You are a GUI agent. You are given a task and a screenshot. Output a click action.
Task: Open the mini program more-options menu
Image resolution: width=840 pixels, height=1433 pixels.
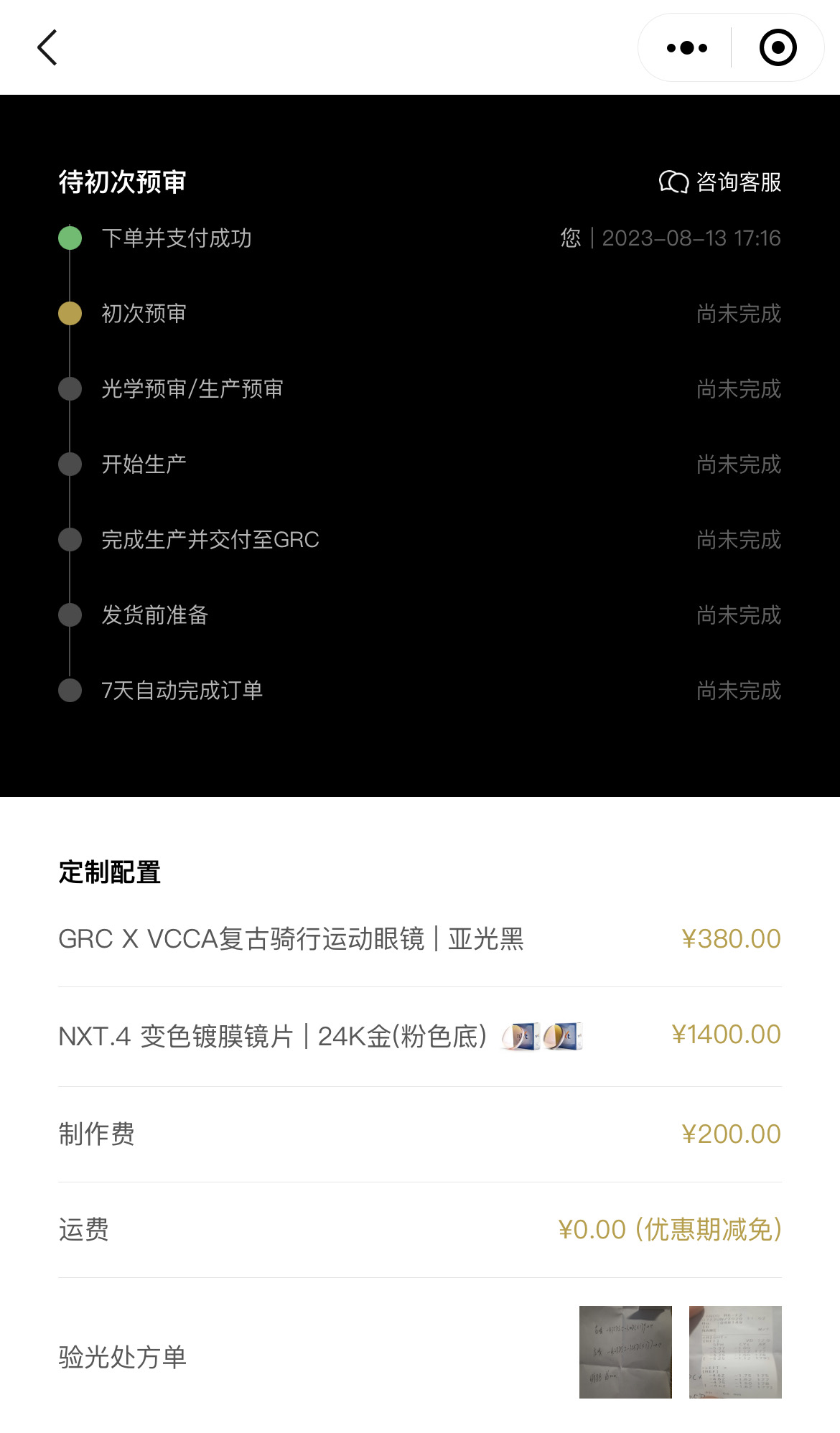pyautogui.click(x=686, y=48)
